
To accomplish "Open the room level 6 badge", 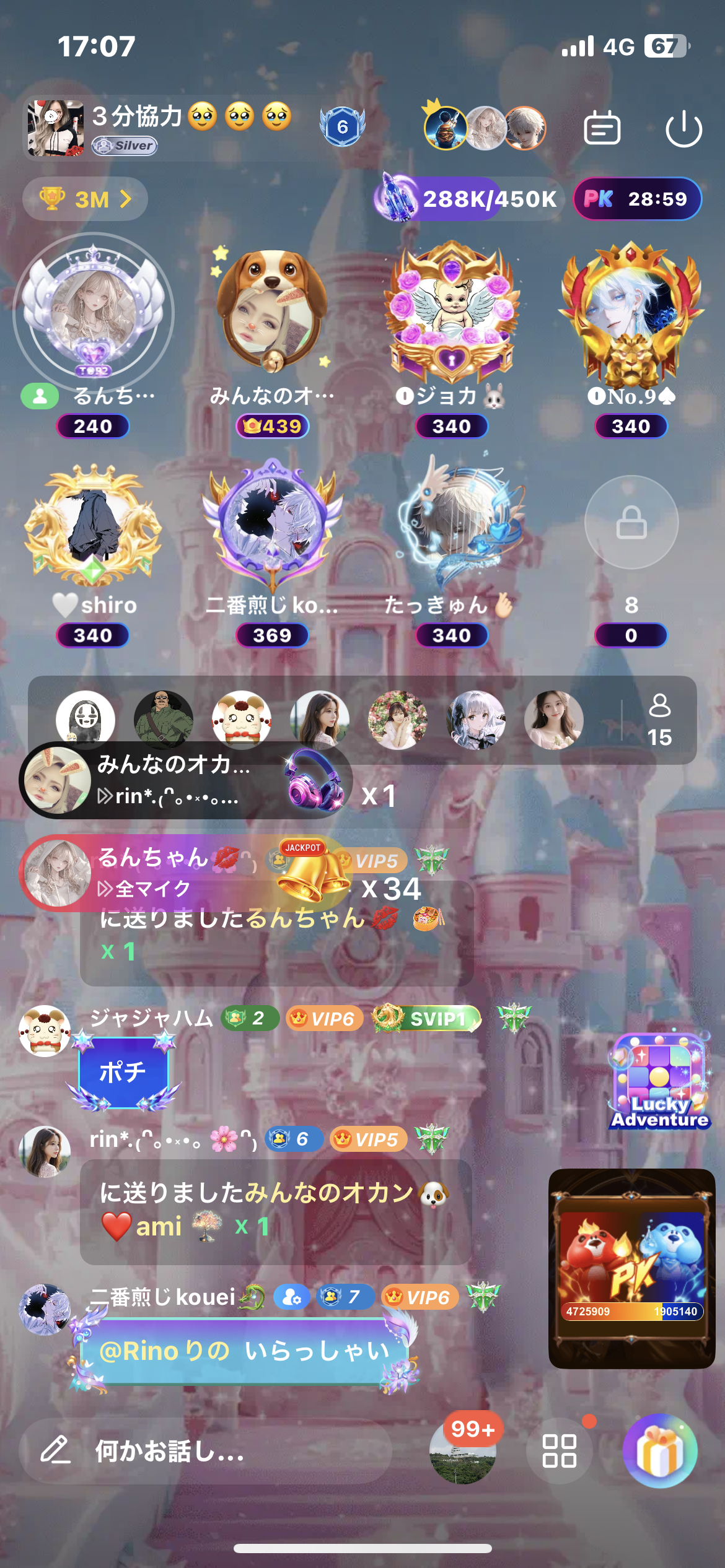I will coord(342,127).
